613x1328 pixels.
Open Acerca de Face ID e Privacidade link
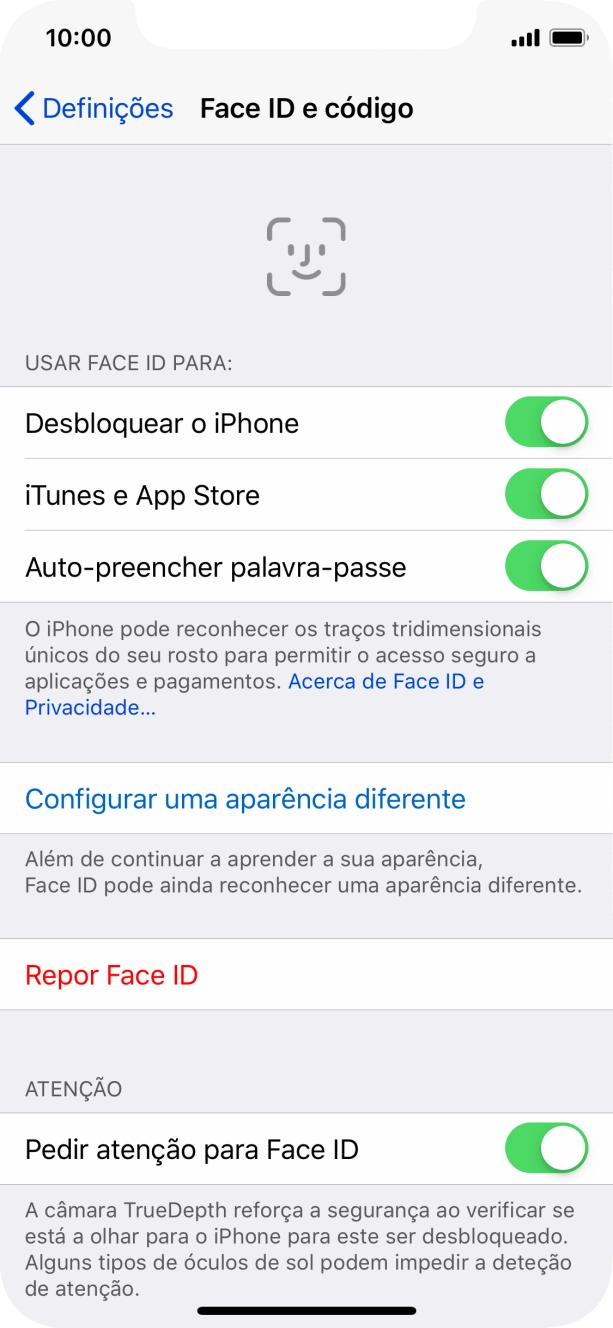pos(385,682)
